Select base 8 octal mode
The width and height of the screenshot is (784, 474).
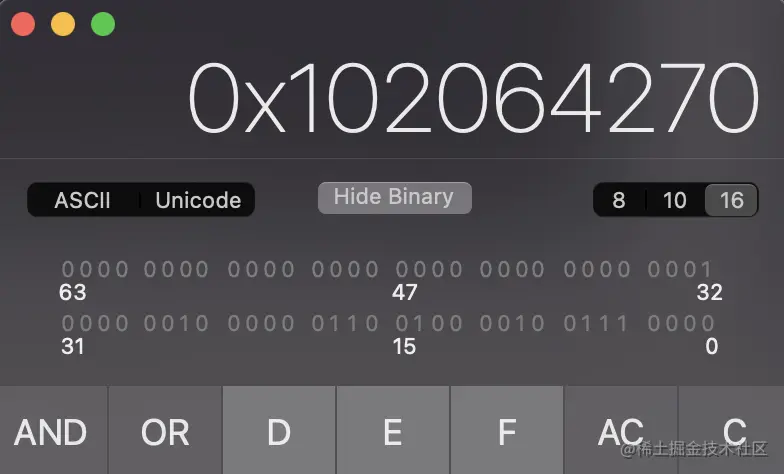[x=619, y=200]
